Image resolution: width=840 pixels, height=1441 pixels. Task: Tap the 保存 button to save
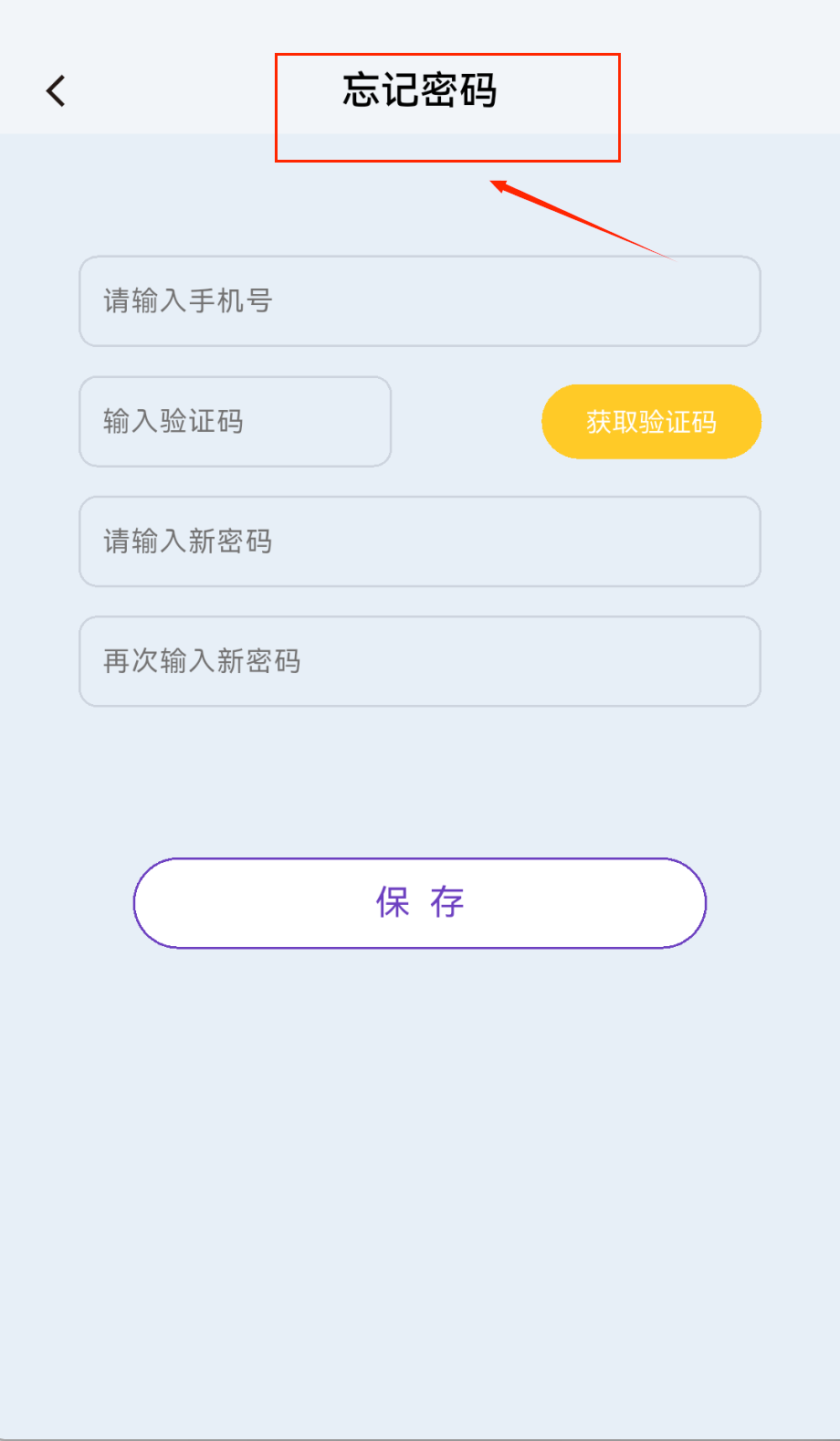(419, 903)
